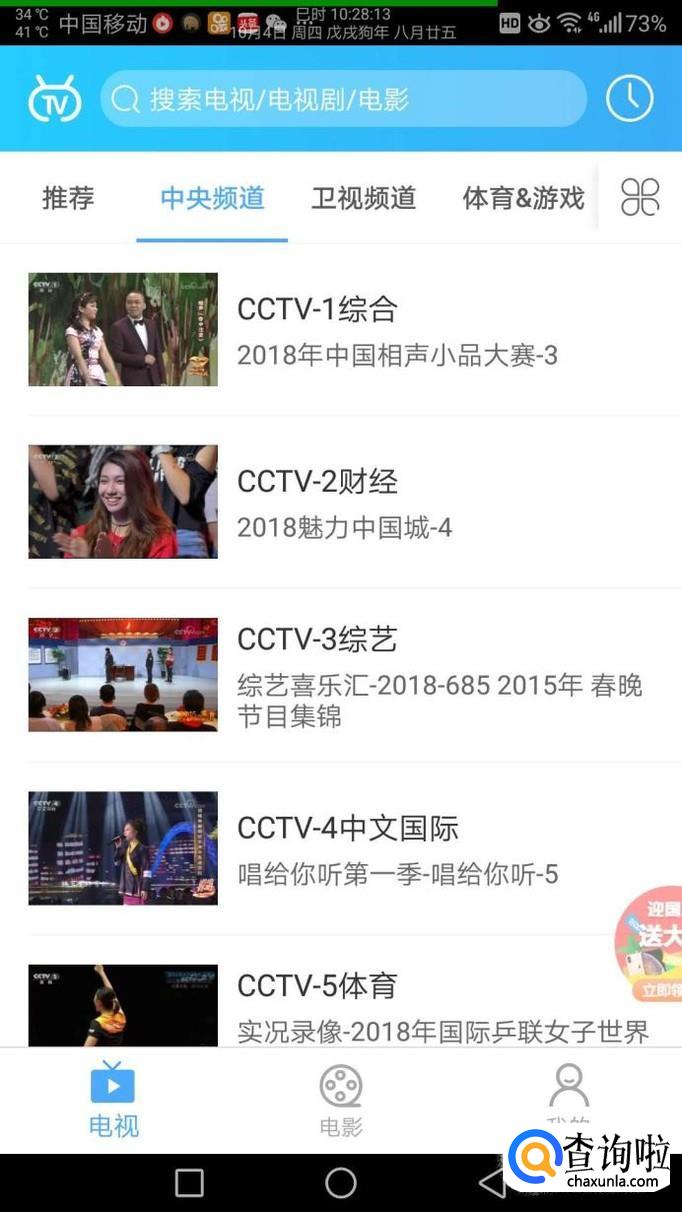Open watch history clock icon
Image resolution: width=682 pixels, height=1212 pixels.
tap(629, 99)
